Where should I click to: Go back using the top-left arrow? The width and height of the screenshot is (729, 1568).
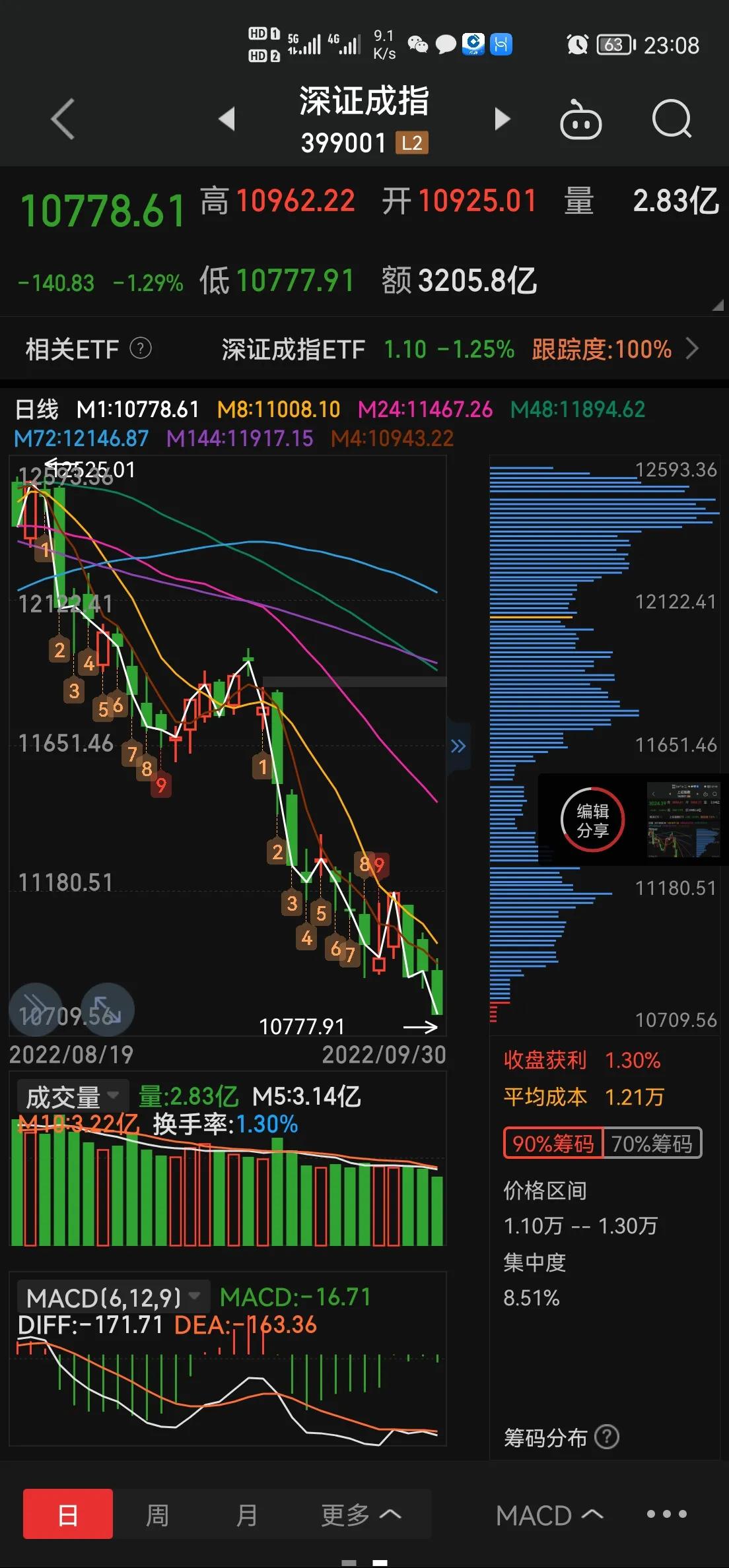tap(63, 119)
